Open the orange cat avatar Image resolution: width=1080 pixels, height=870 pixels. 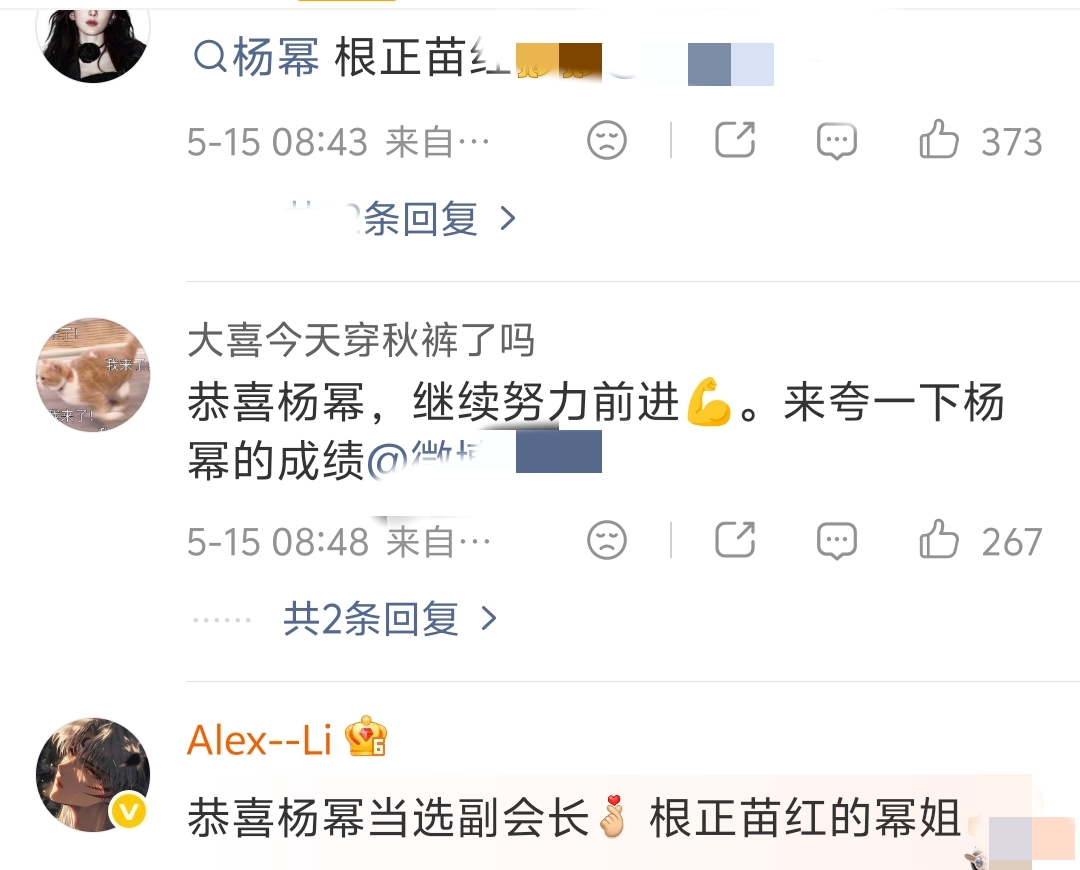tap(93, 375)
